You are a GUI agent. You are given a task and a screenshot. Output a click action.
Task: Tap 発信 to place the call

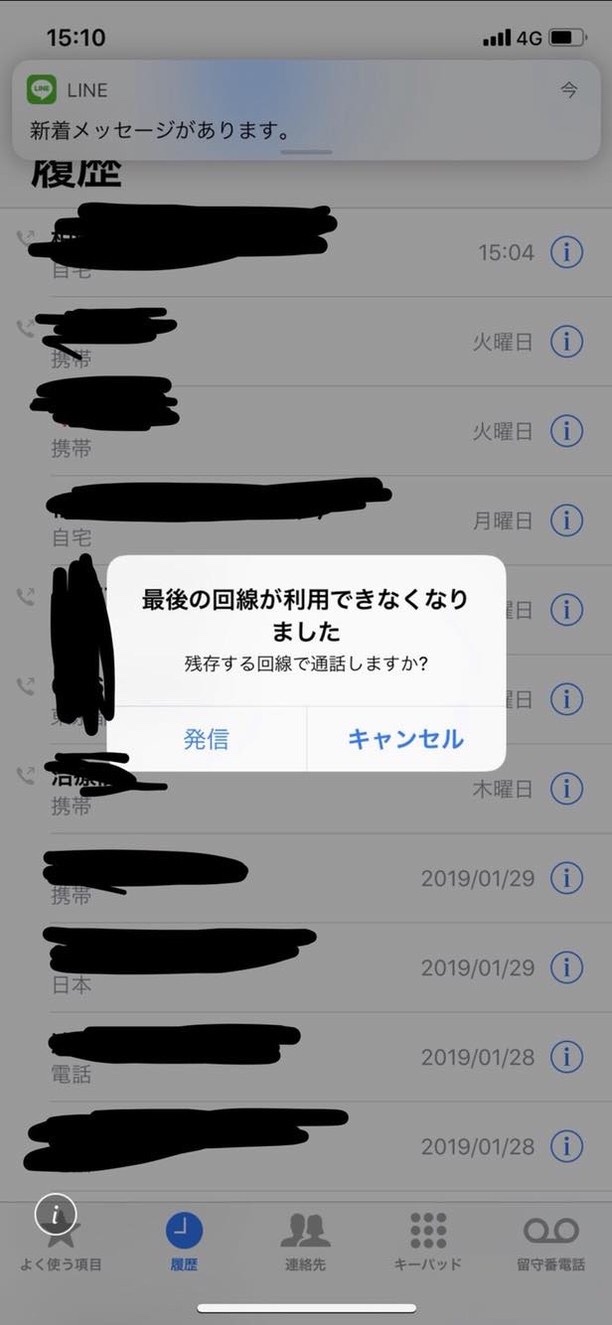pyautogui.click(x=206, y=739)
